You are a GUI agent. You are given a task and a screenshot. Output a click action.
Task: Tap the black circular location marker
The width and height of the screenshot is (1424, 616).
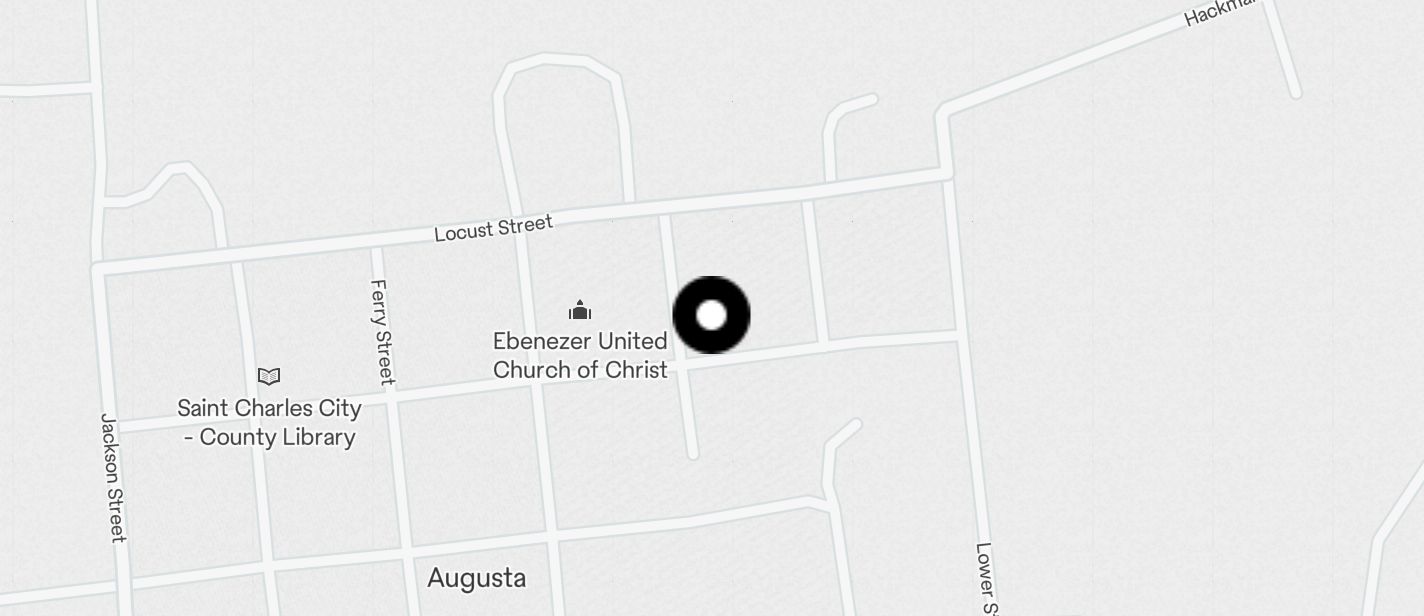pyautogui.click(x=711, y=315)
